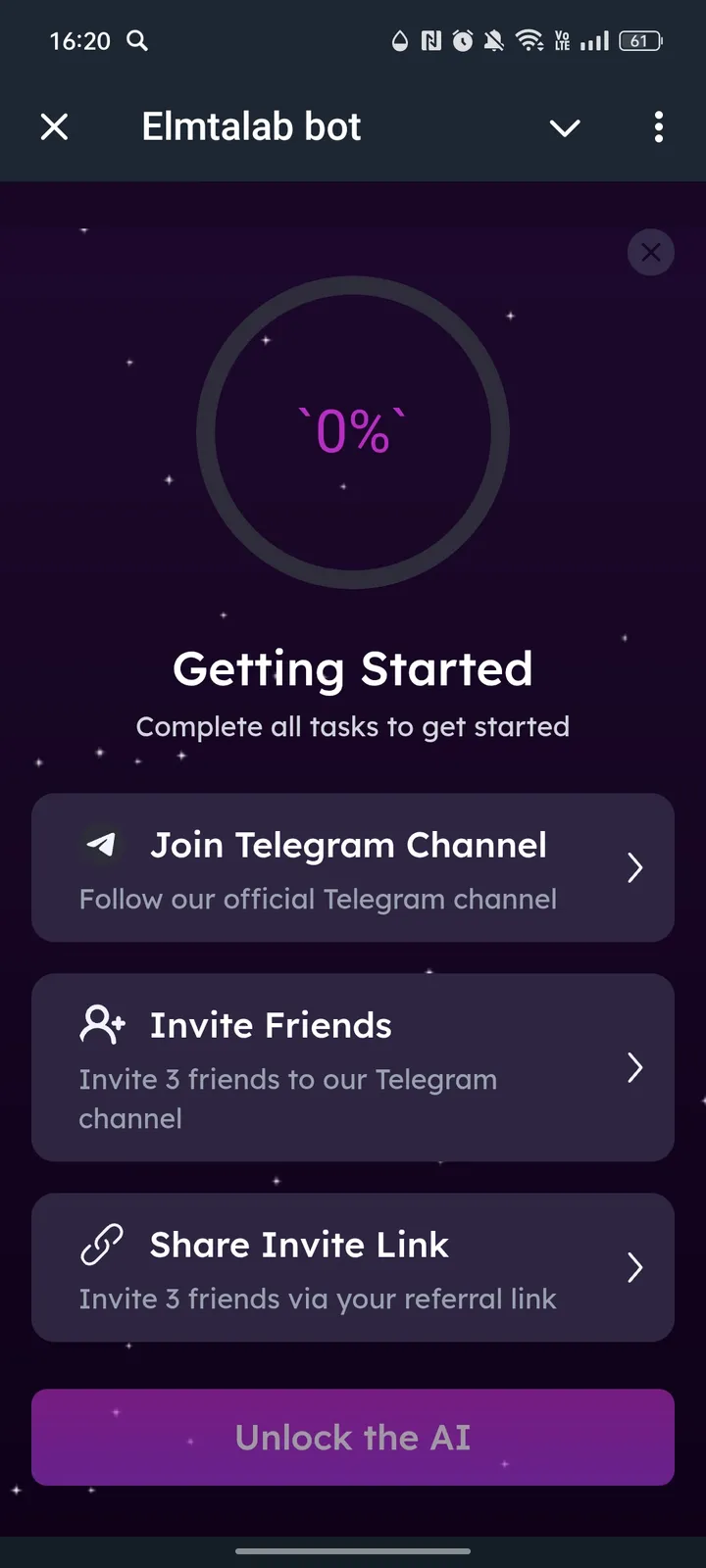This screenshot has width=706, height=1568.
Task: Tap the Getting Started heading
Action: [x=353, y=668]
